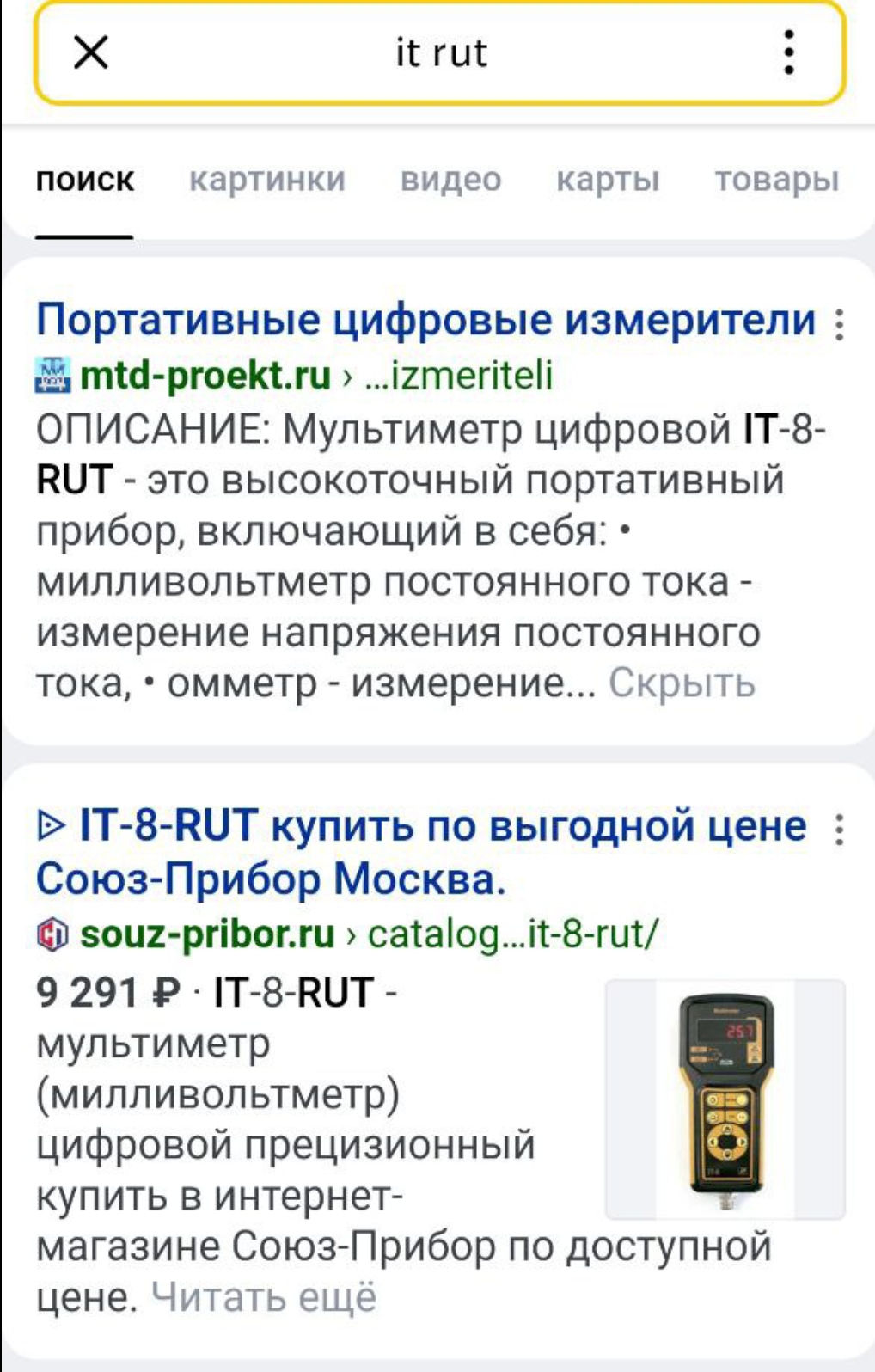Collapse snippet via Скрыть
The width and height of the screenshot is (875, 1372).
coord(682,683)
